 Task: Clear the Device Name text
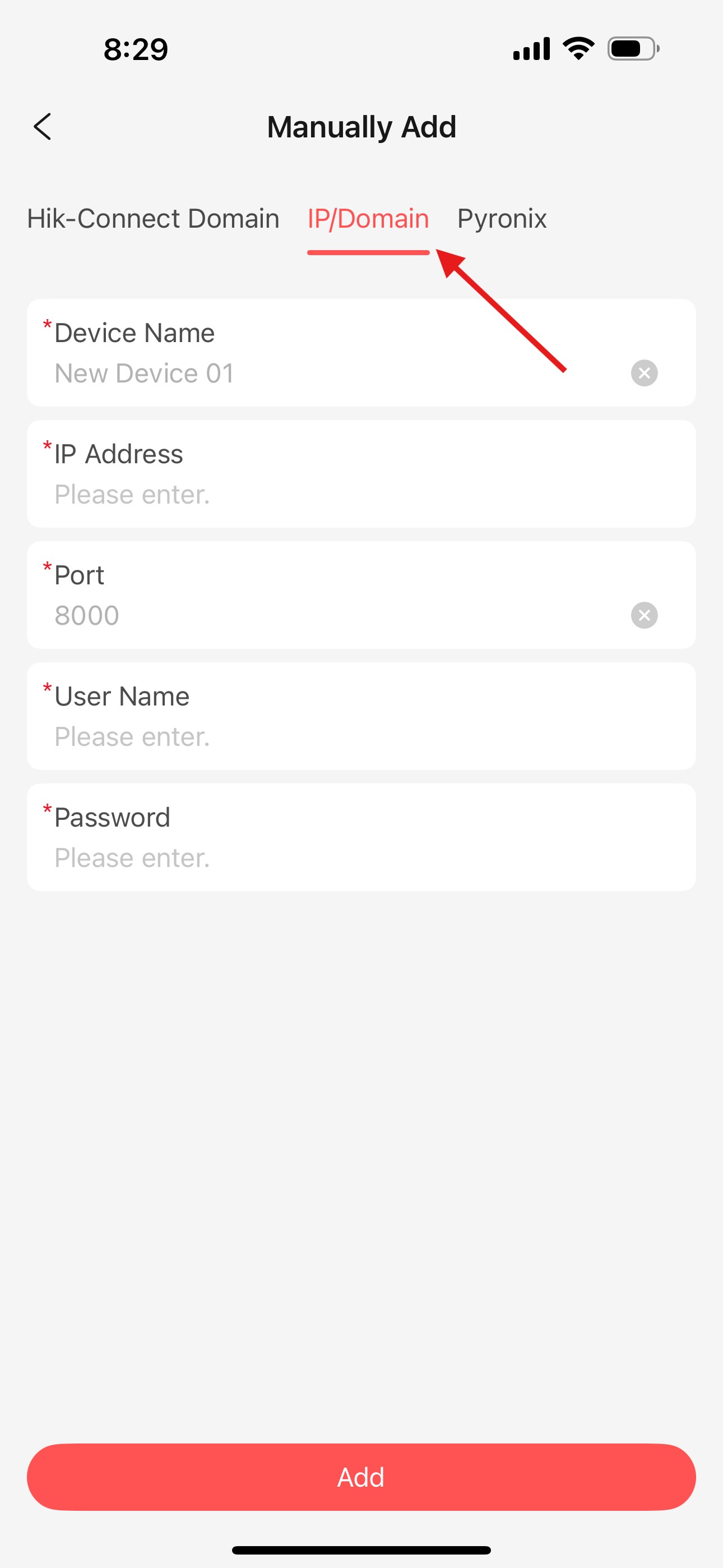644,373
